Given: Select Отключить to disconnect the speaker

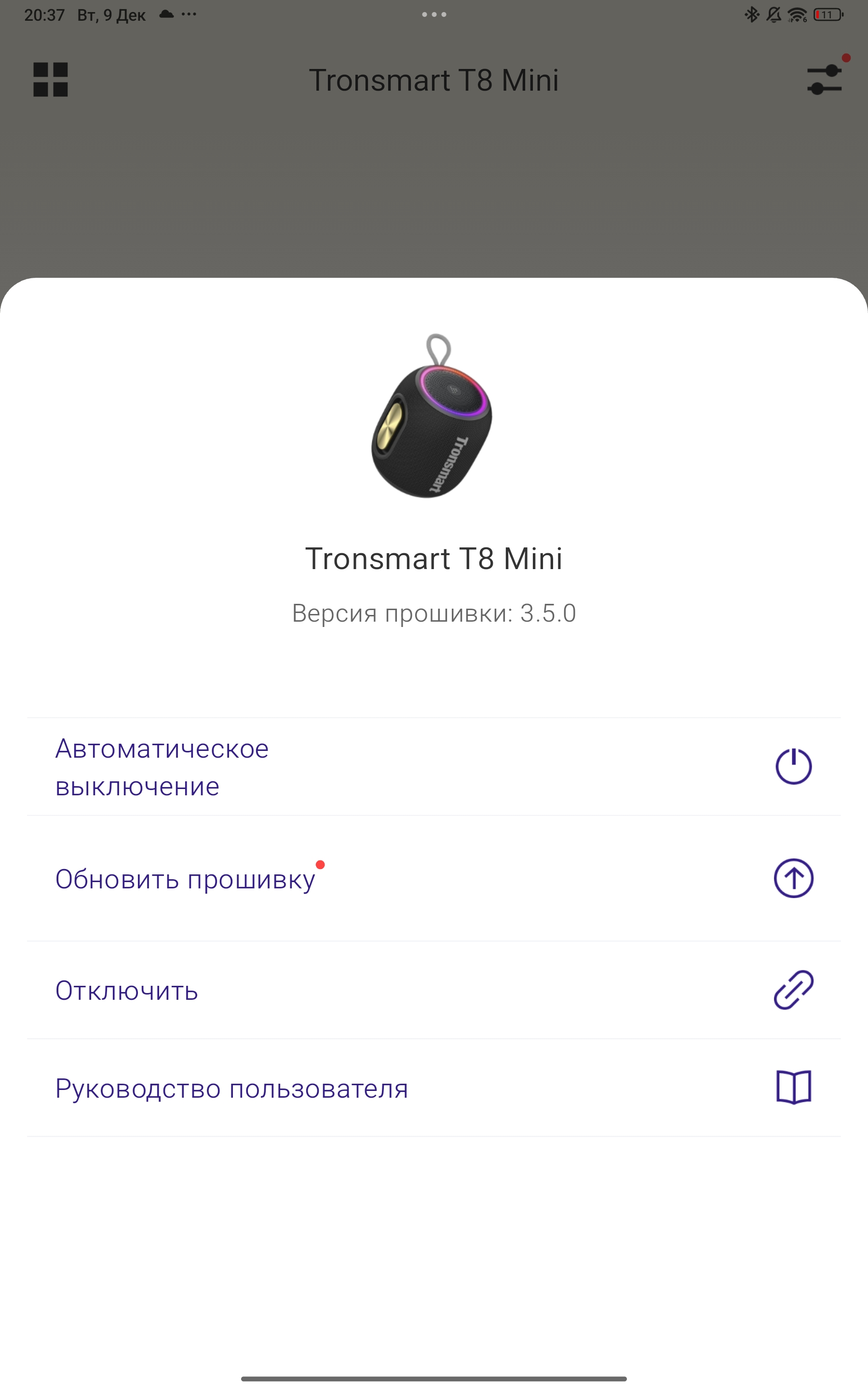Looking at the screenshot, I should [127, 991].
